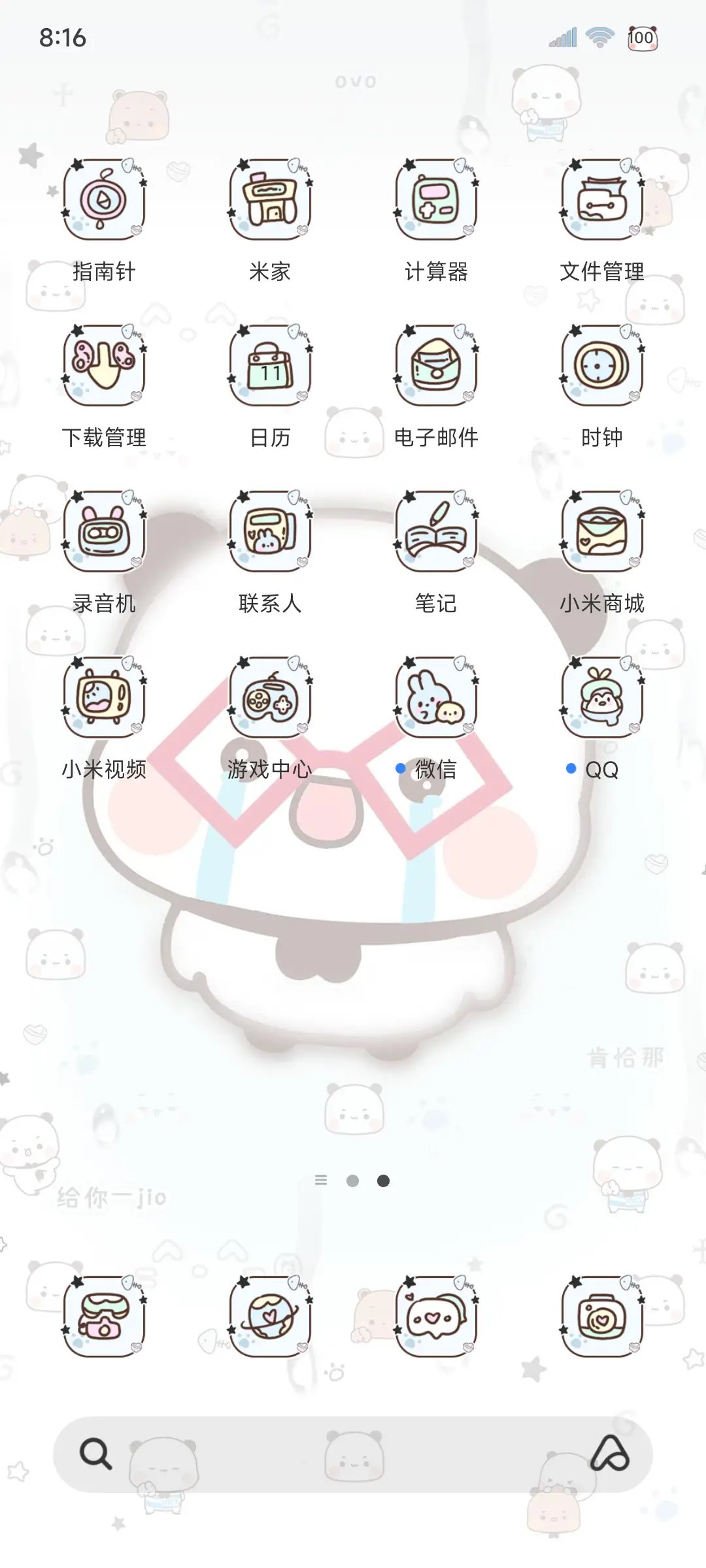Open the Notes app
Viewport: 706px width, 1568px height.
pos(437,531)
